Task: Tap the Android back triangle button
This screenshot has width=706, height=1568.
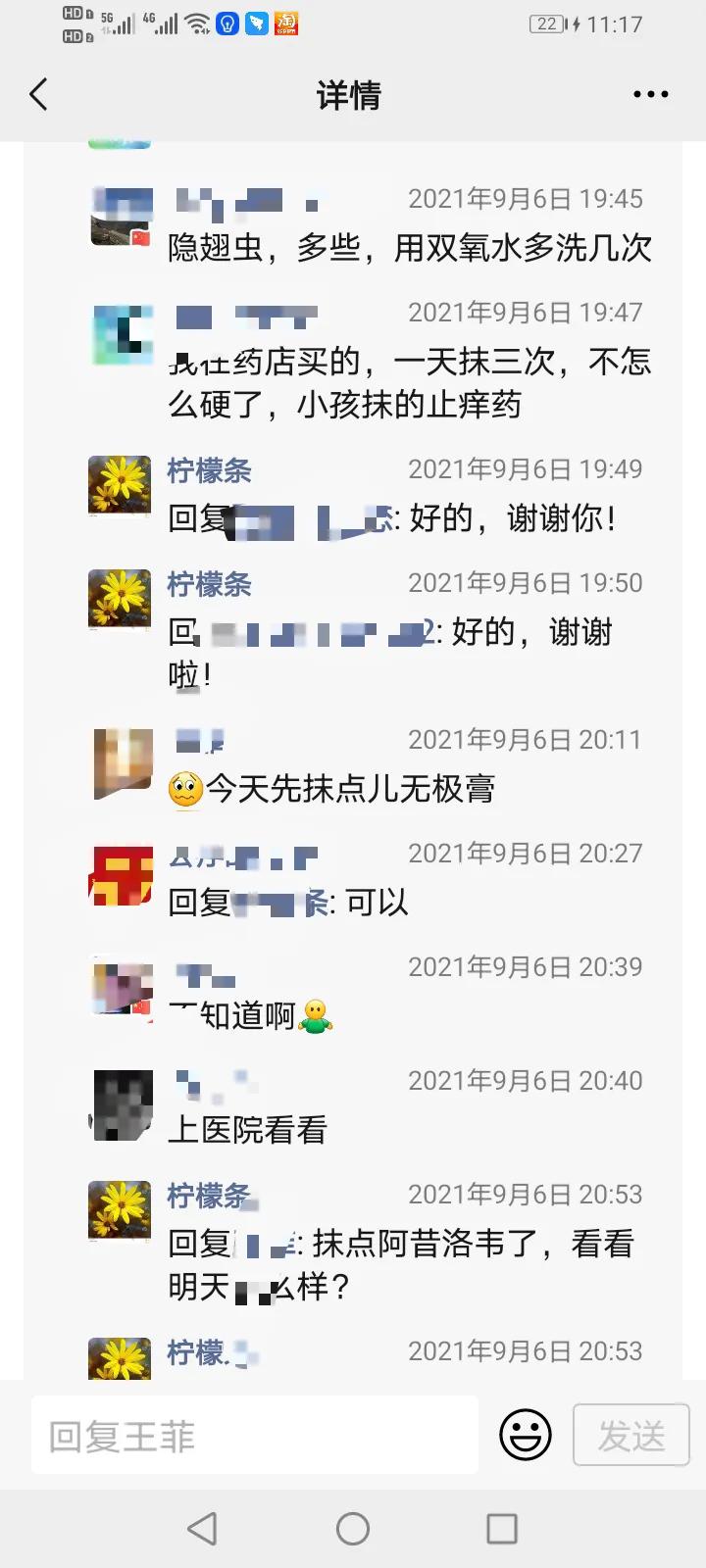Action: pos(201,1529)
